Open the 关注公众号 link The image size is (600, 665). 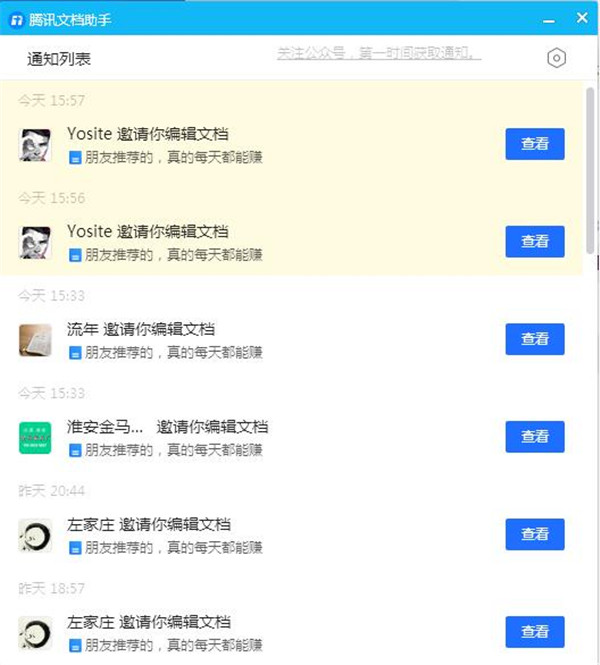click(x=379, y=53)
